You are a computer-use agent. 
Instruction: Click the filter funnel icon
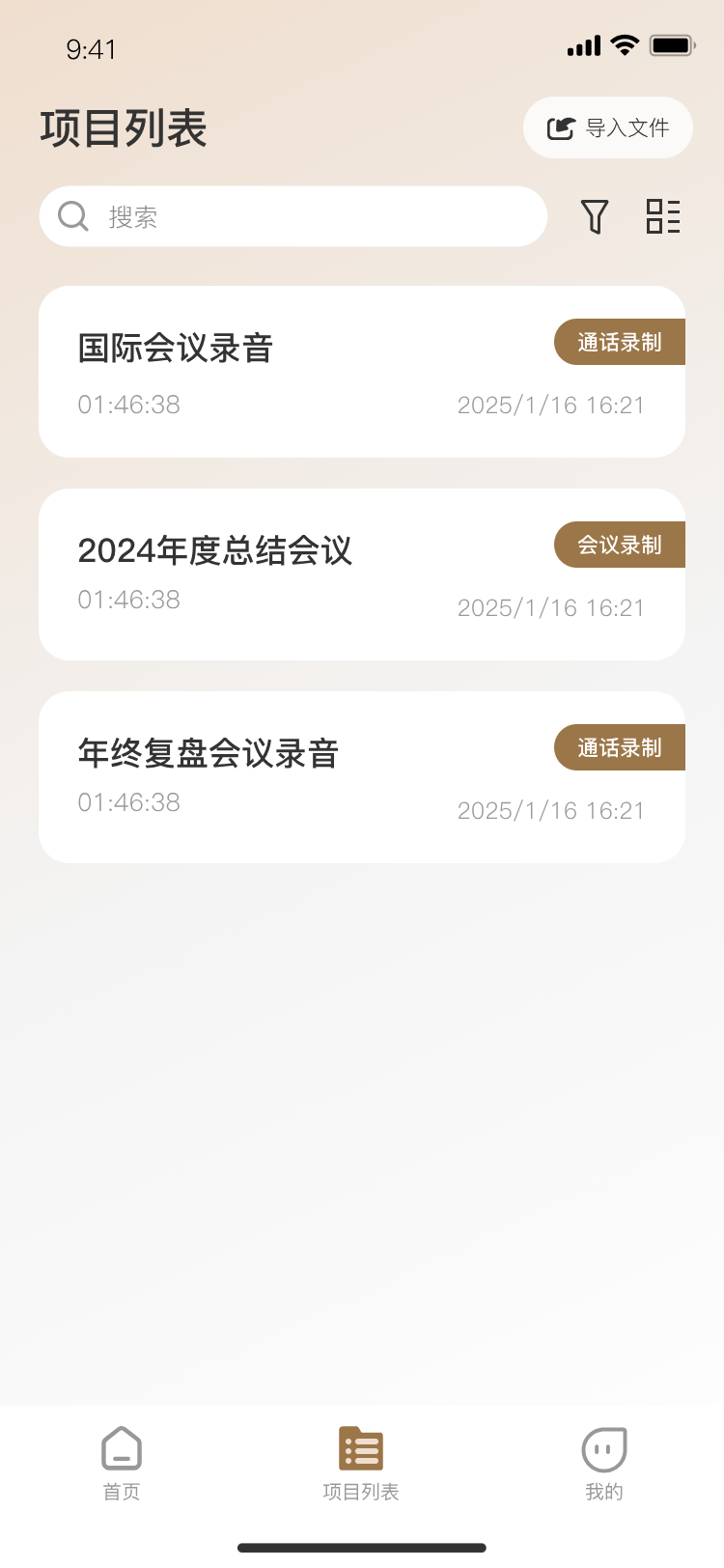pos(595,216)
